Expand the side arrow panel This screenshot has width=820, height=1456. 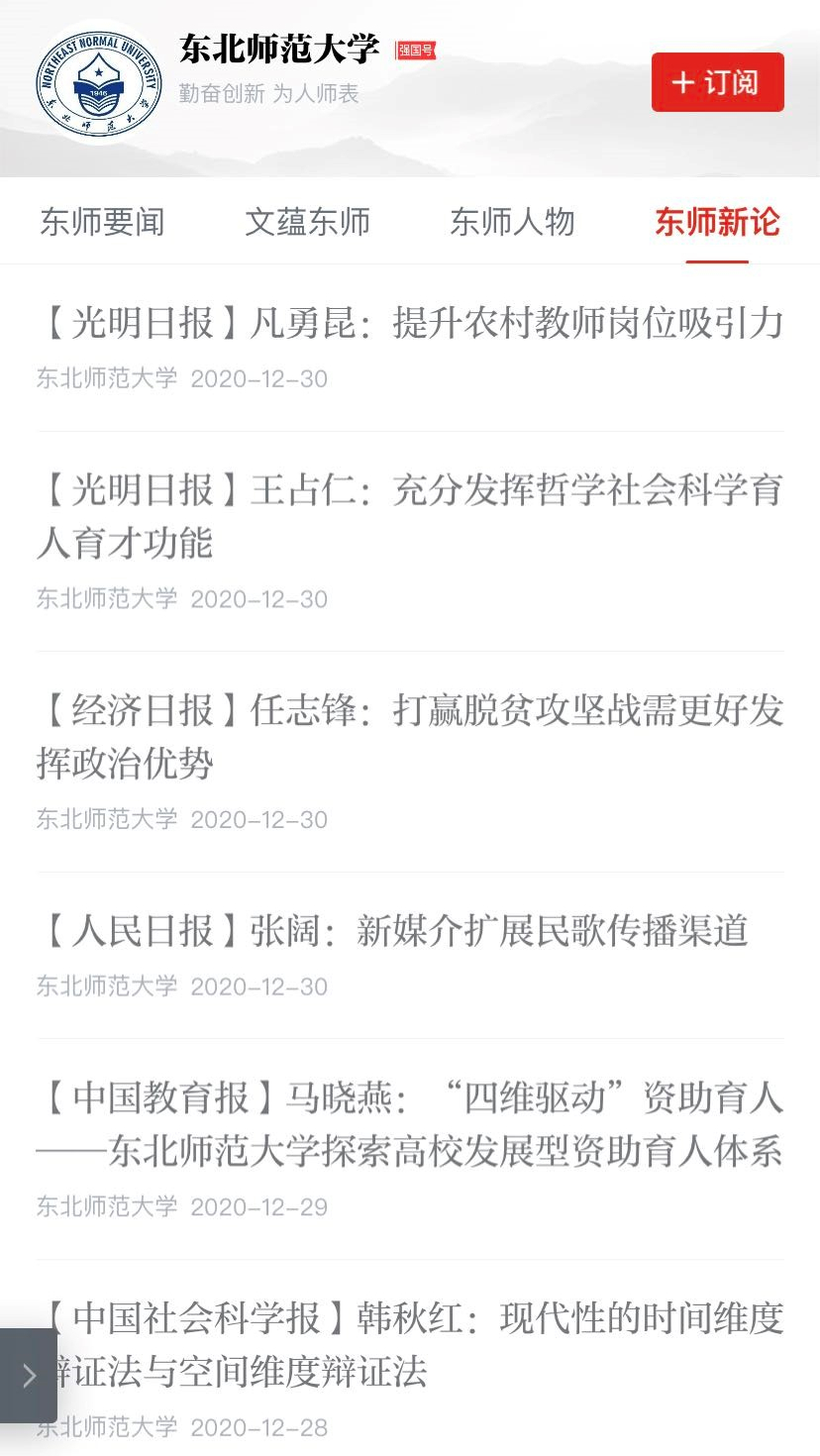pyautogui.click(x=29, y=1375)
